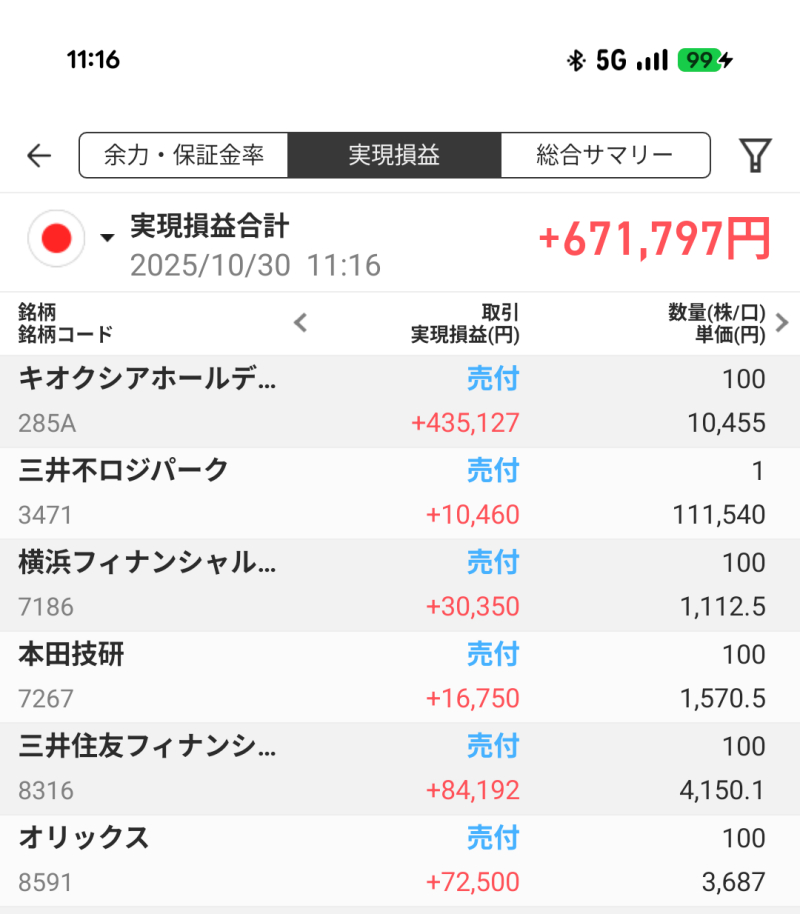Go back using the arrow icon
The width and height of the screenshot is (800, 914).
coord(39,155)
